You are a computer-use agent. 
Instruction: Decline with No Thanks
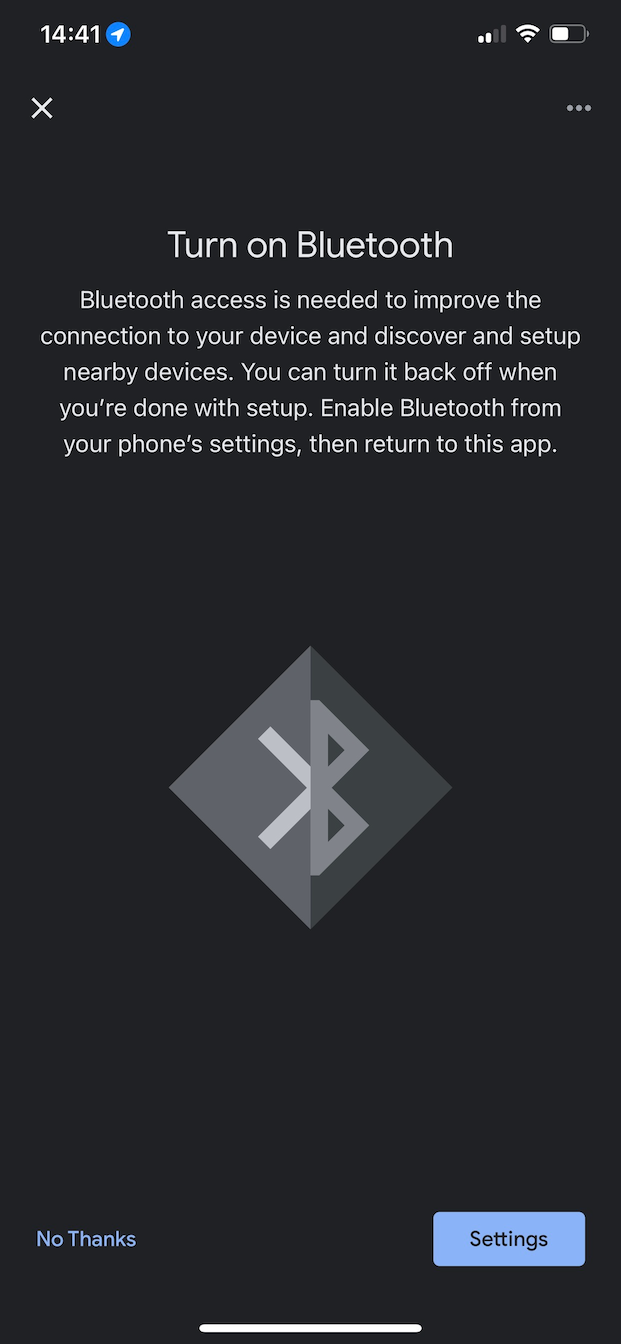(x=86, y=1239)
